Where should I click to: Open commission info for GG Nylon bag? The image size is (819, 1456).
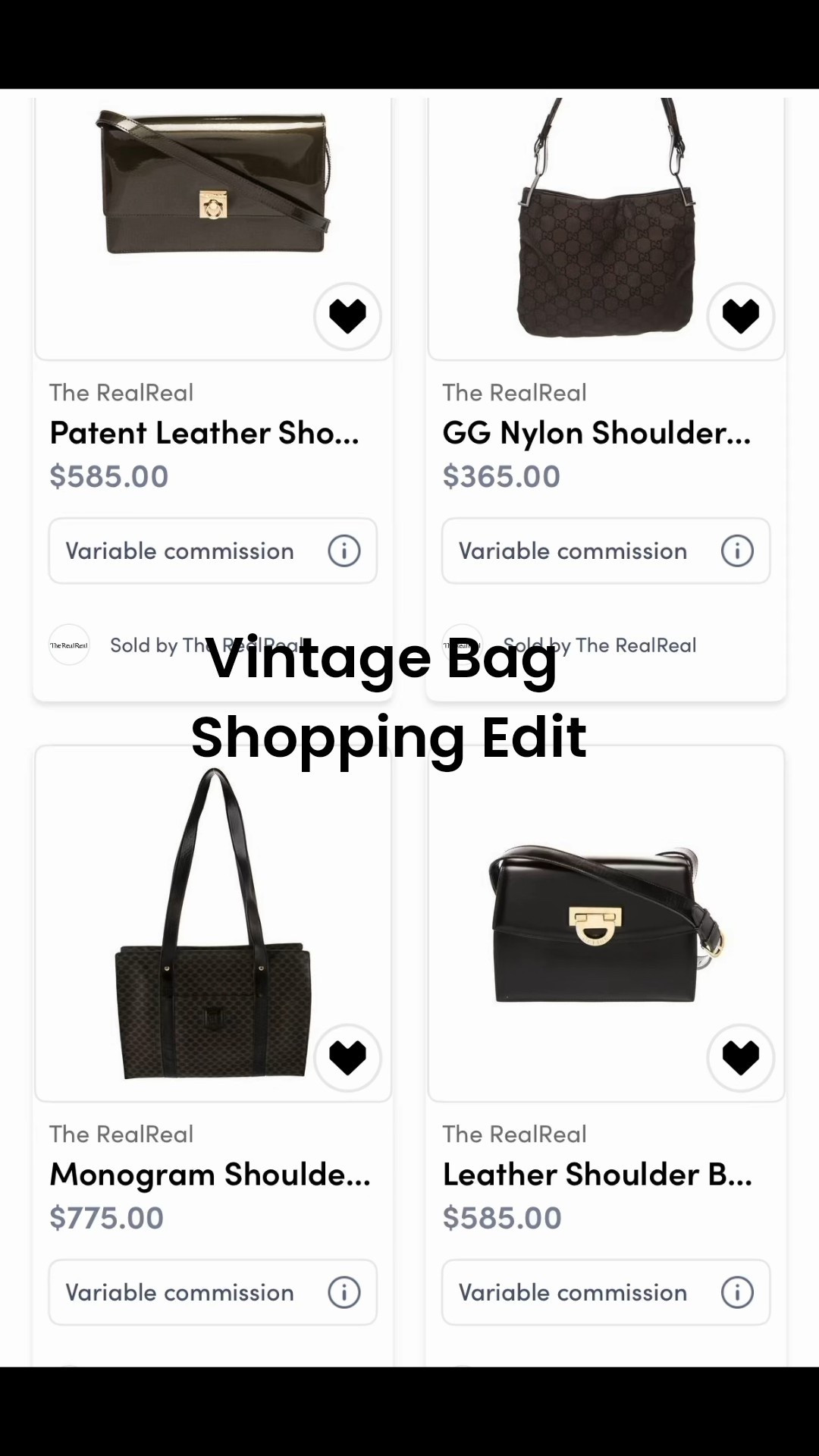(736, 551)
